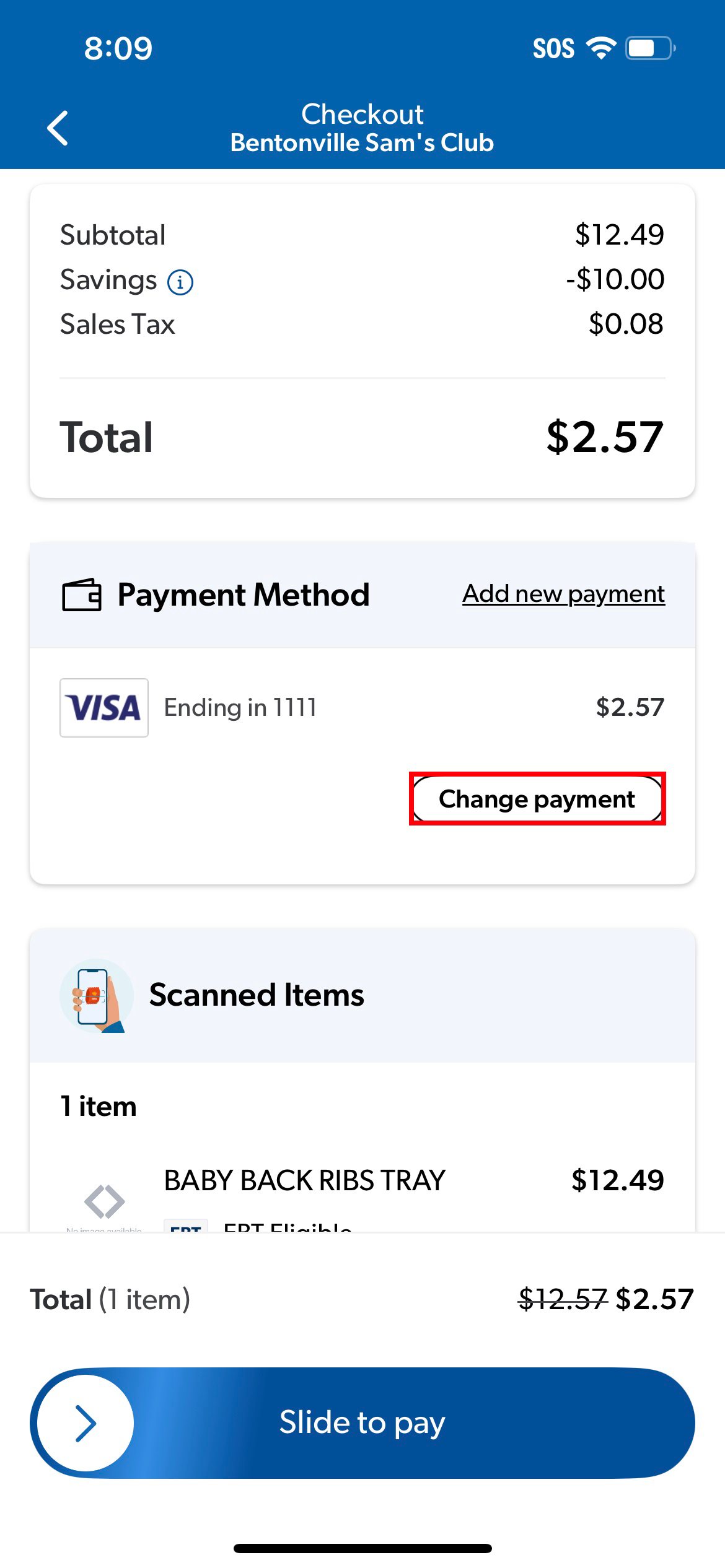The image size is (725, 1568).
Task: Tap the Add new payment link
Action: click(x=563, y=594)
